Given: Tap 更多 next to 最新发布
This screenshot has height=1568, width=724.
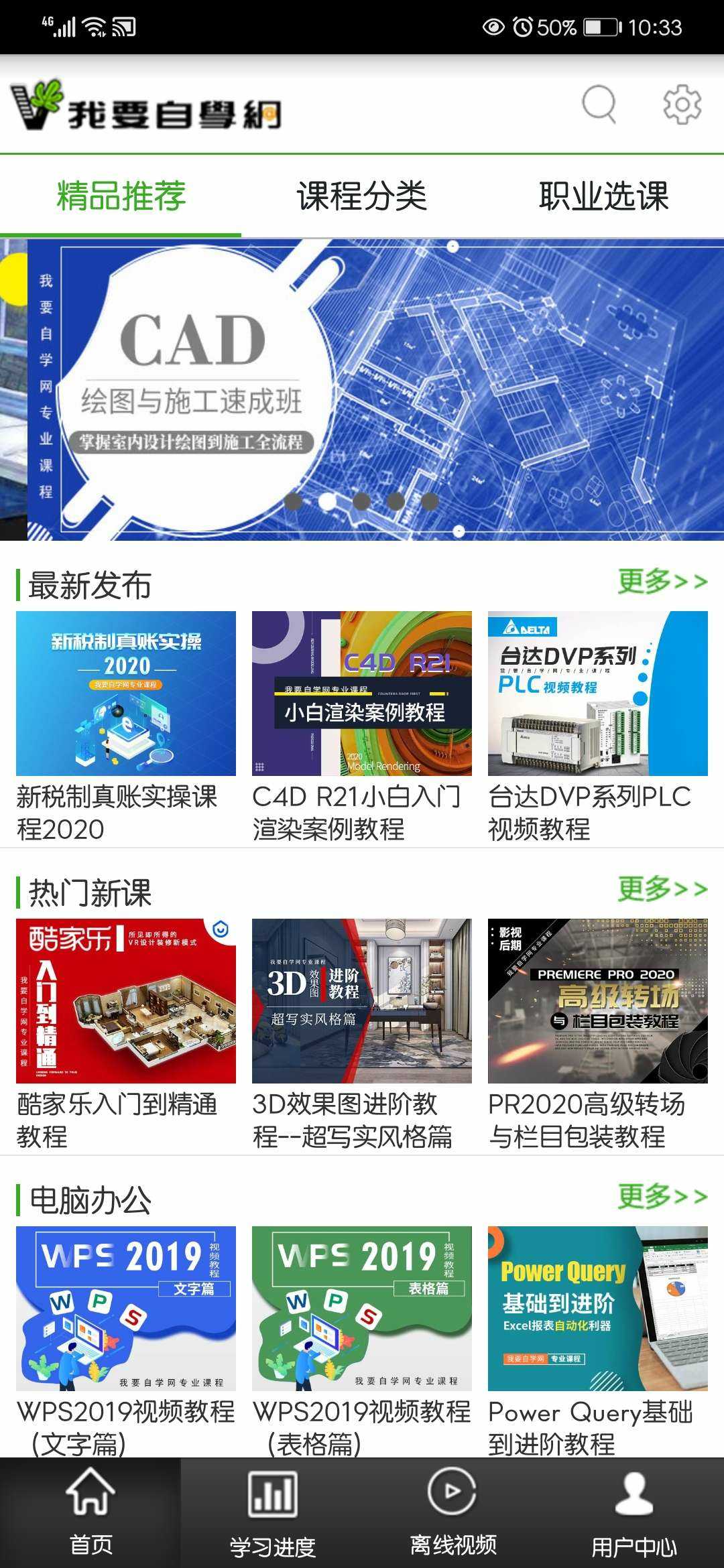Looking at the screenshot, I should pos(662,582).
